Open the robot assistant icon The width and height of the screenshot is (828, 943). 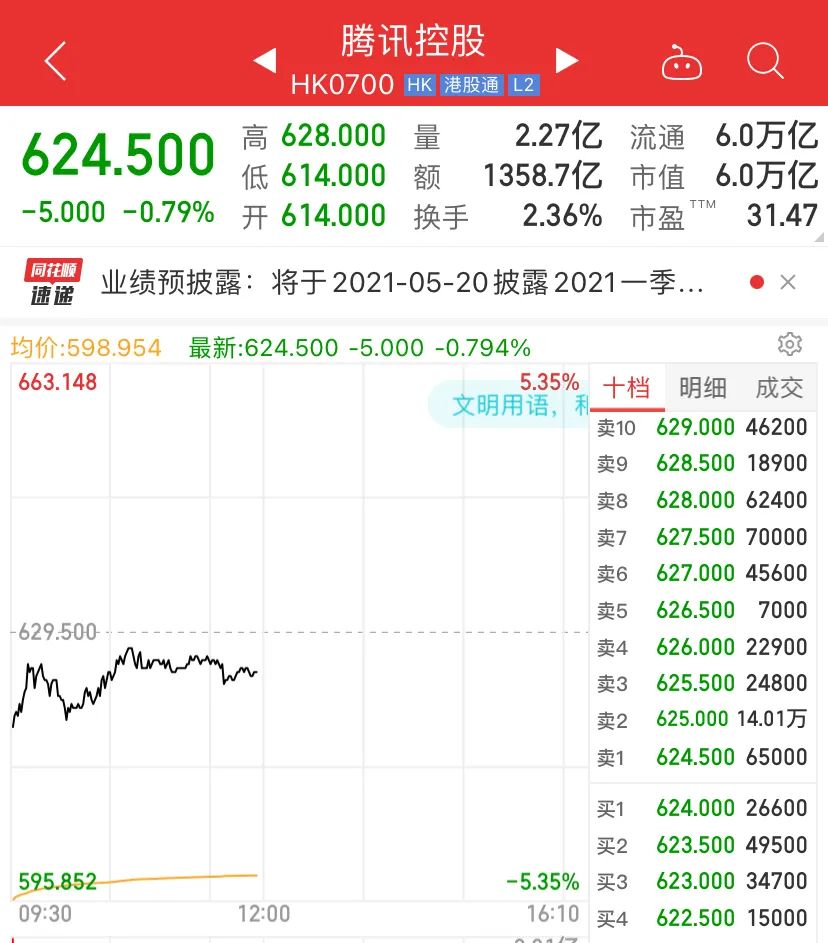tap(682, 63)
